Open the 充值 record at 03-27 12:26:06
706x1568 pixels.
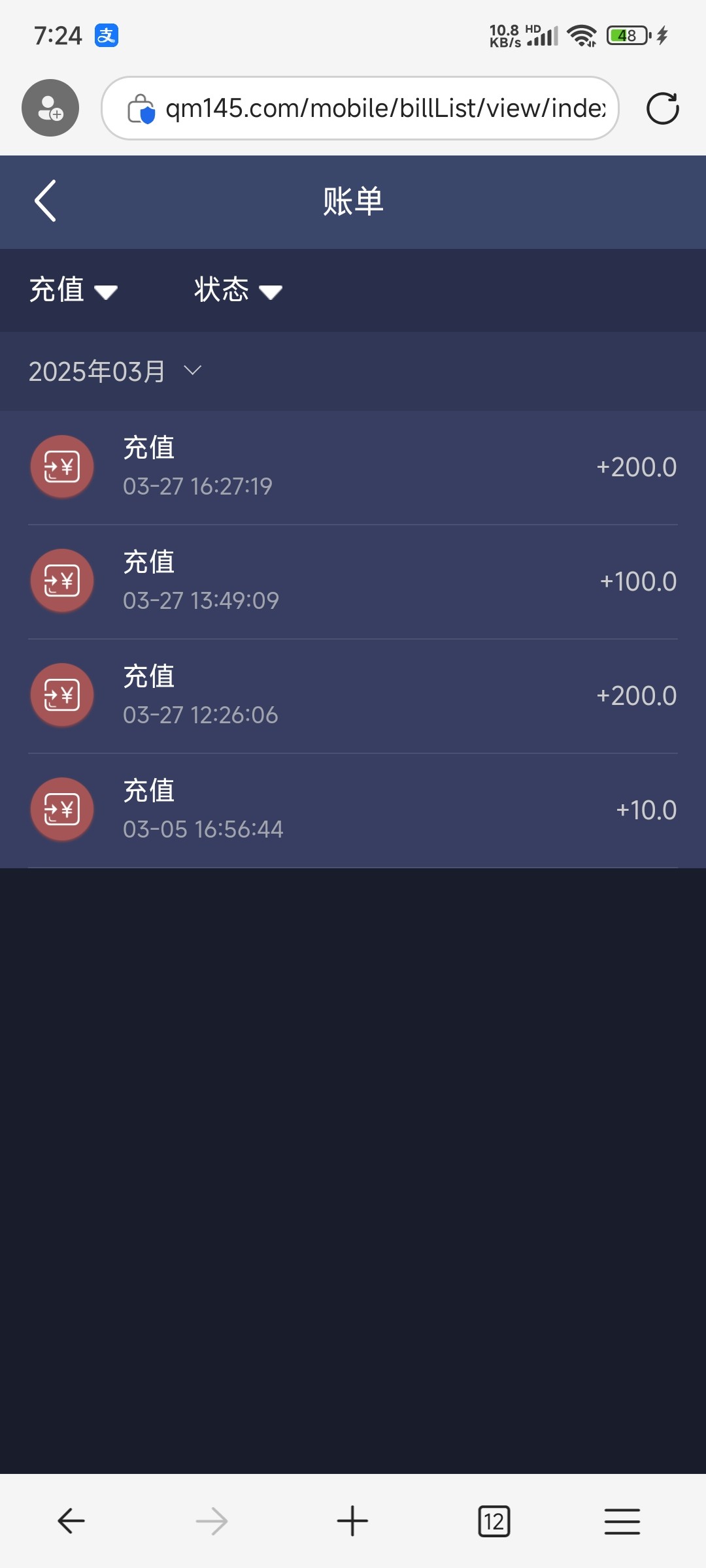353,696
